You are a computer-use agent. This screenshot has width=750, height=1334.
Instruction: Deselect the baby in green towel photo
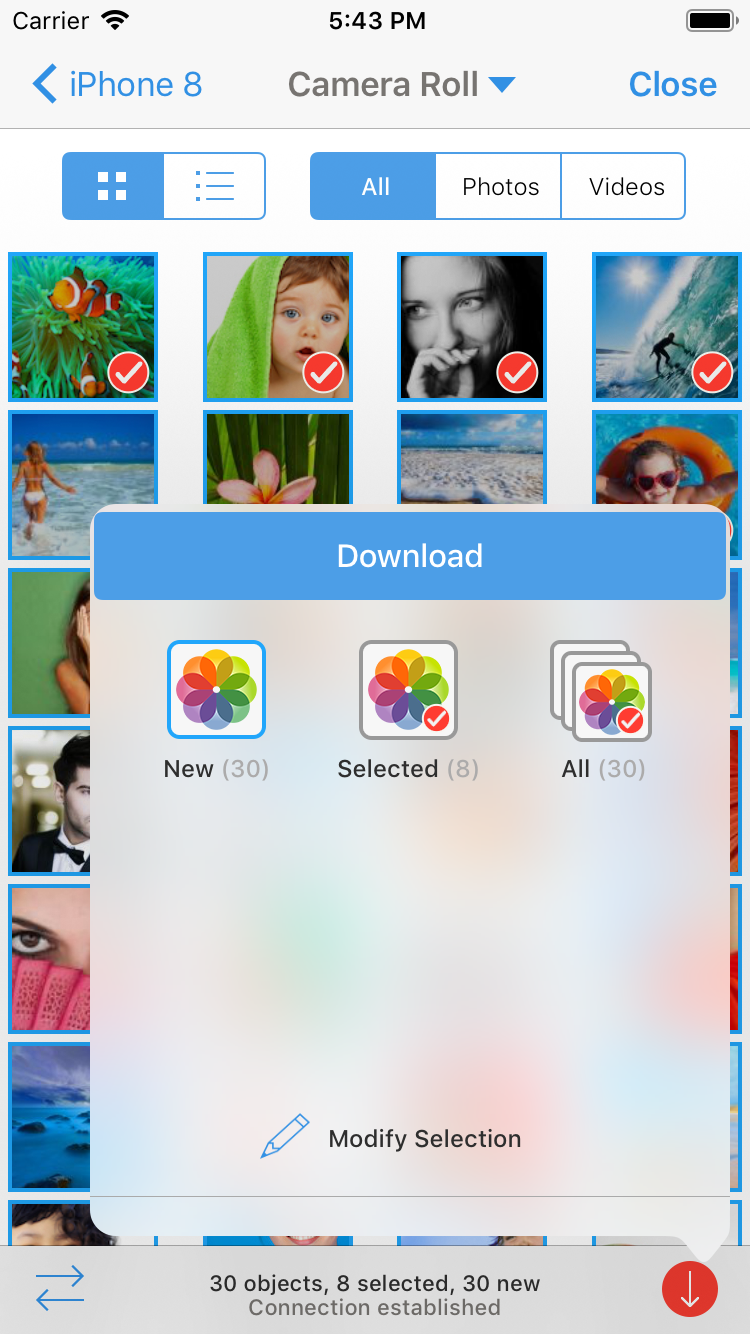tap(277, 326)
